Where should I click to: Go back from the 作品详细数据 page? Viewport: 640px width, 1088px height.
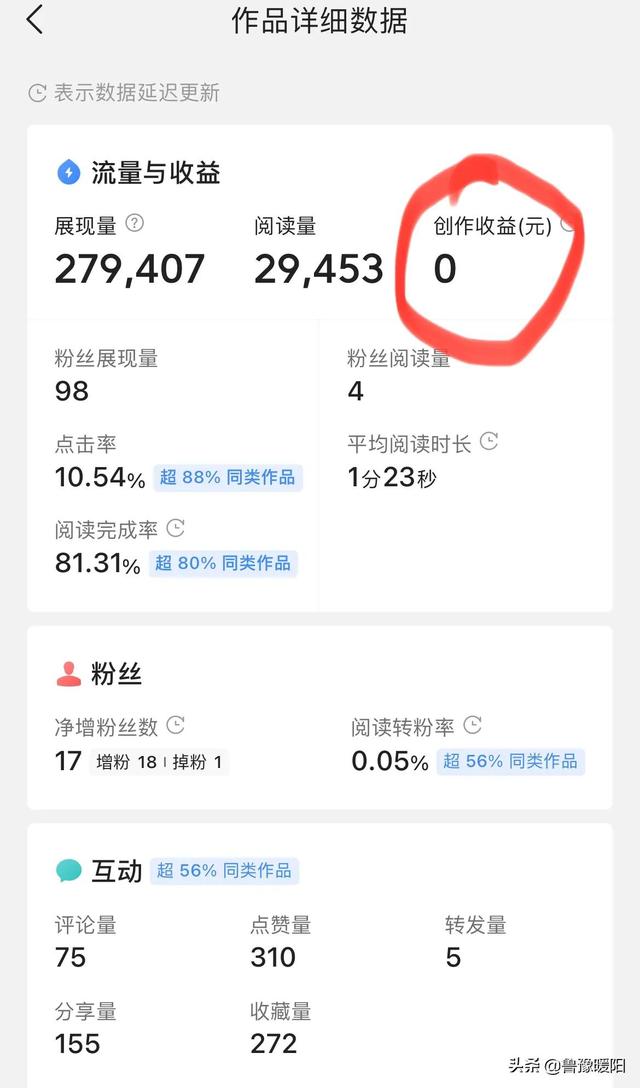coord(35,20)
